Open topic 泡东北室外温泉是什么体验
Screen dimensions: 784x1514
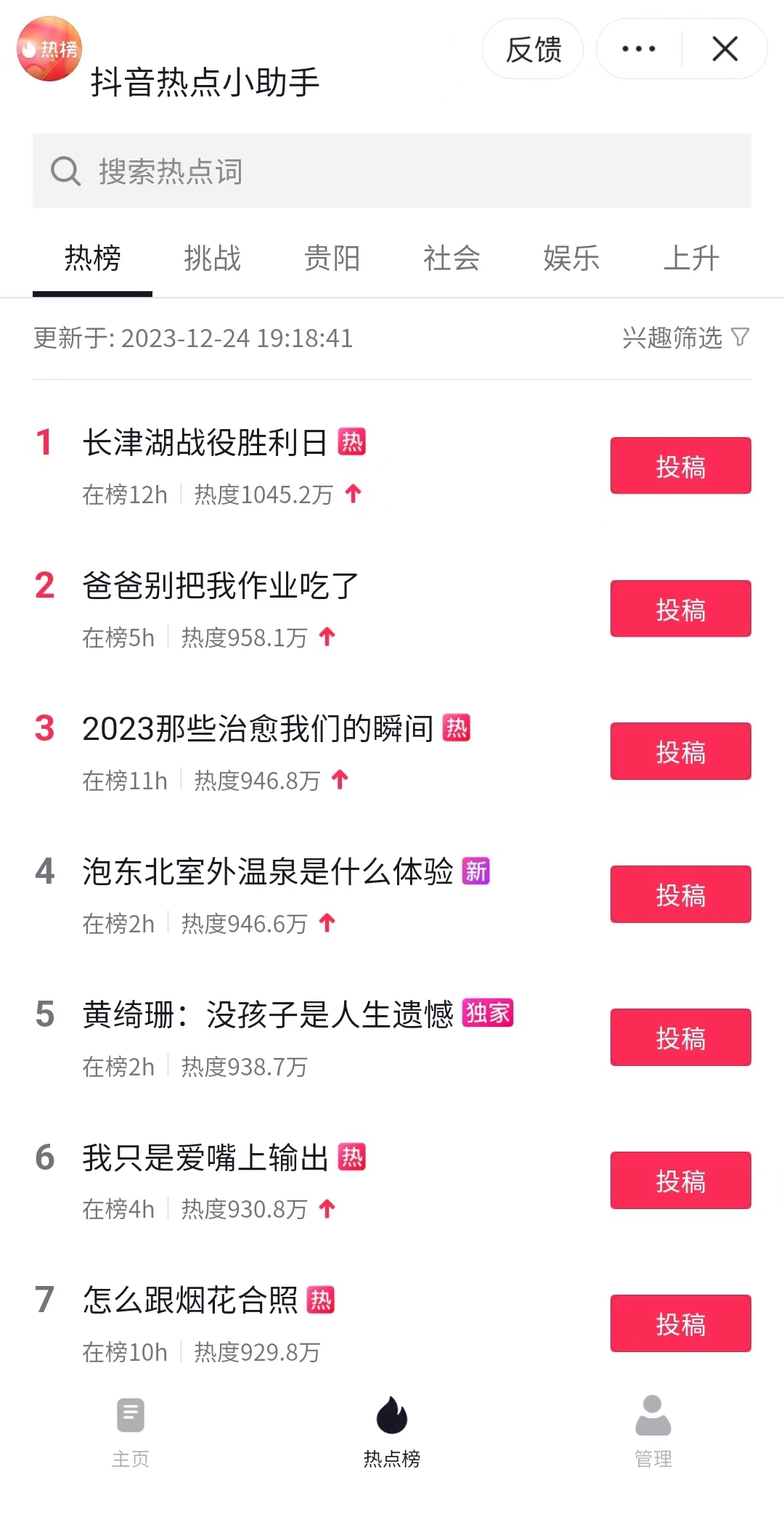coord(268,871)
